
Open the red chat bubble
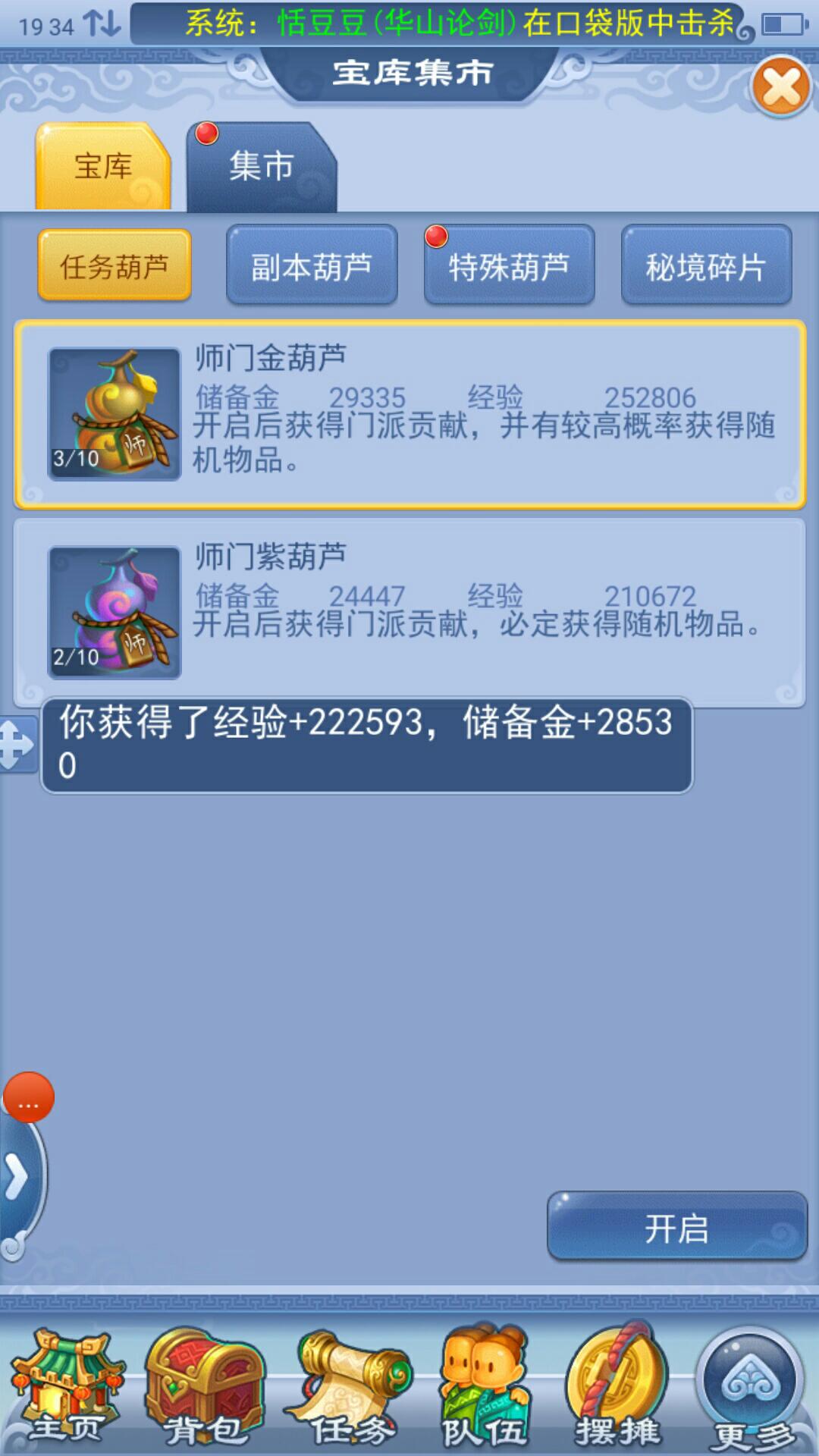point(29,1097)
